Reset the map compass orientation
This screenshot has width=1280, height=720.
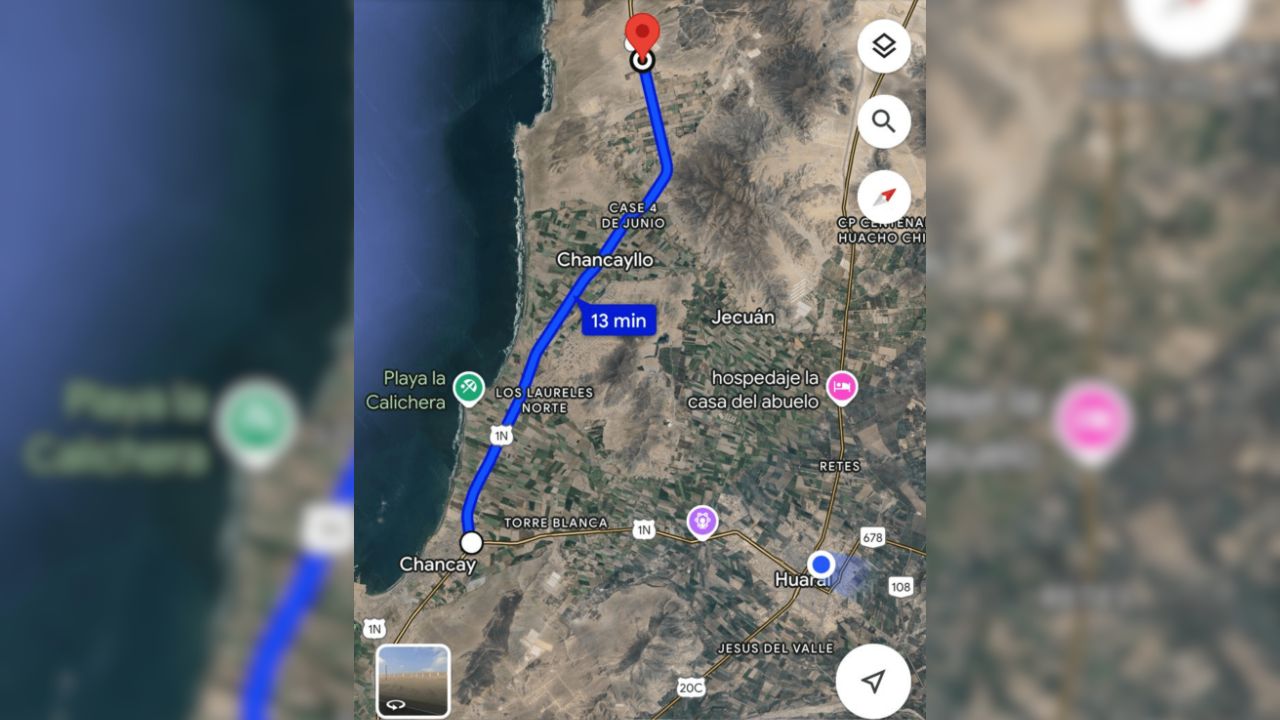pos(883,197)
